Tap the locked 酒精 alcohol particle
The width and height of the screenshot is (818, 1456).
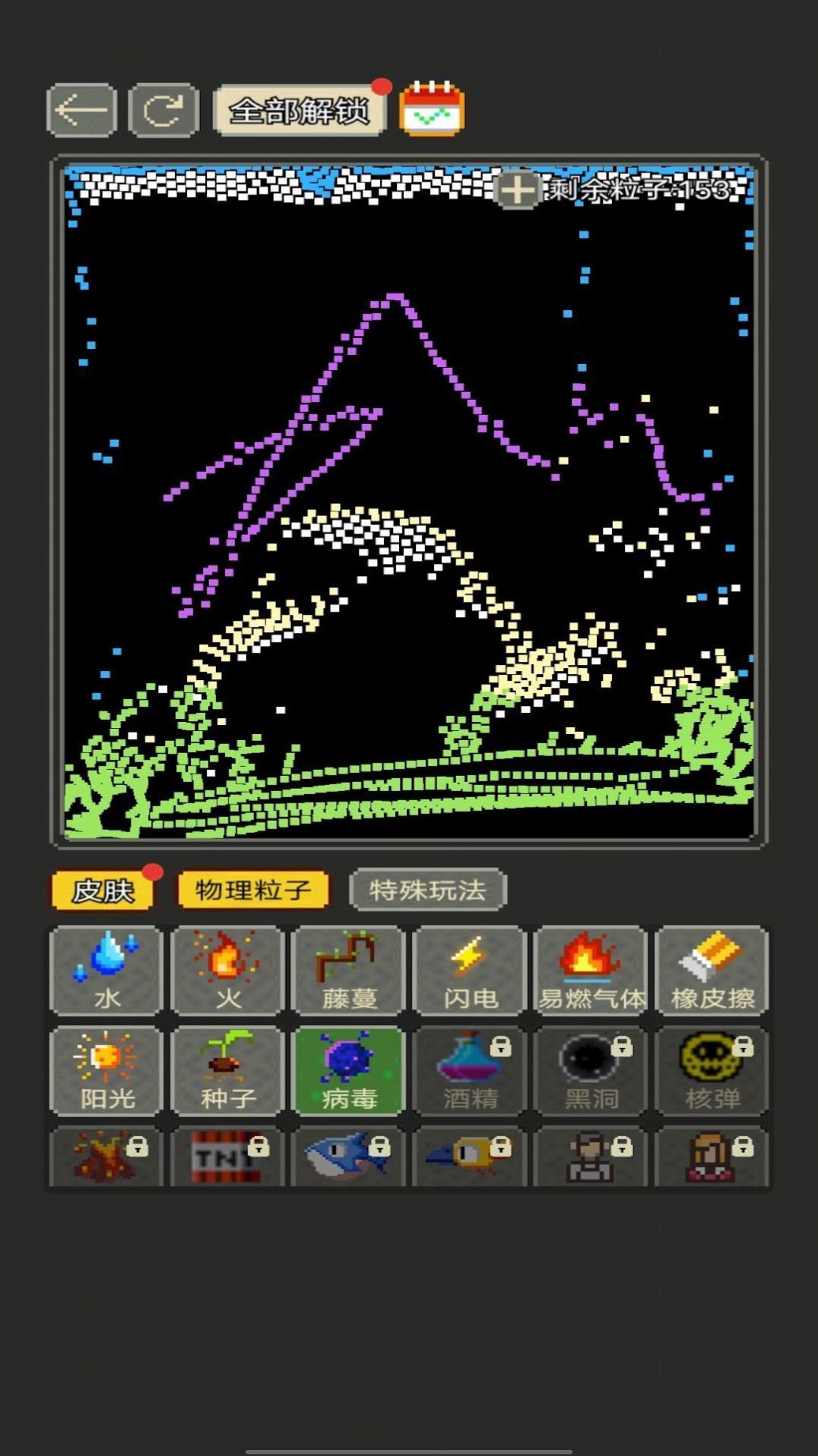(x=470, y=1071)
